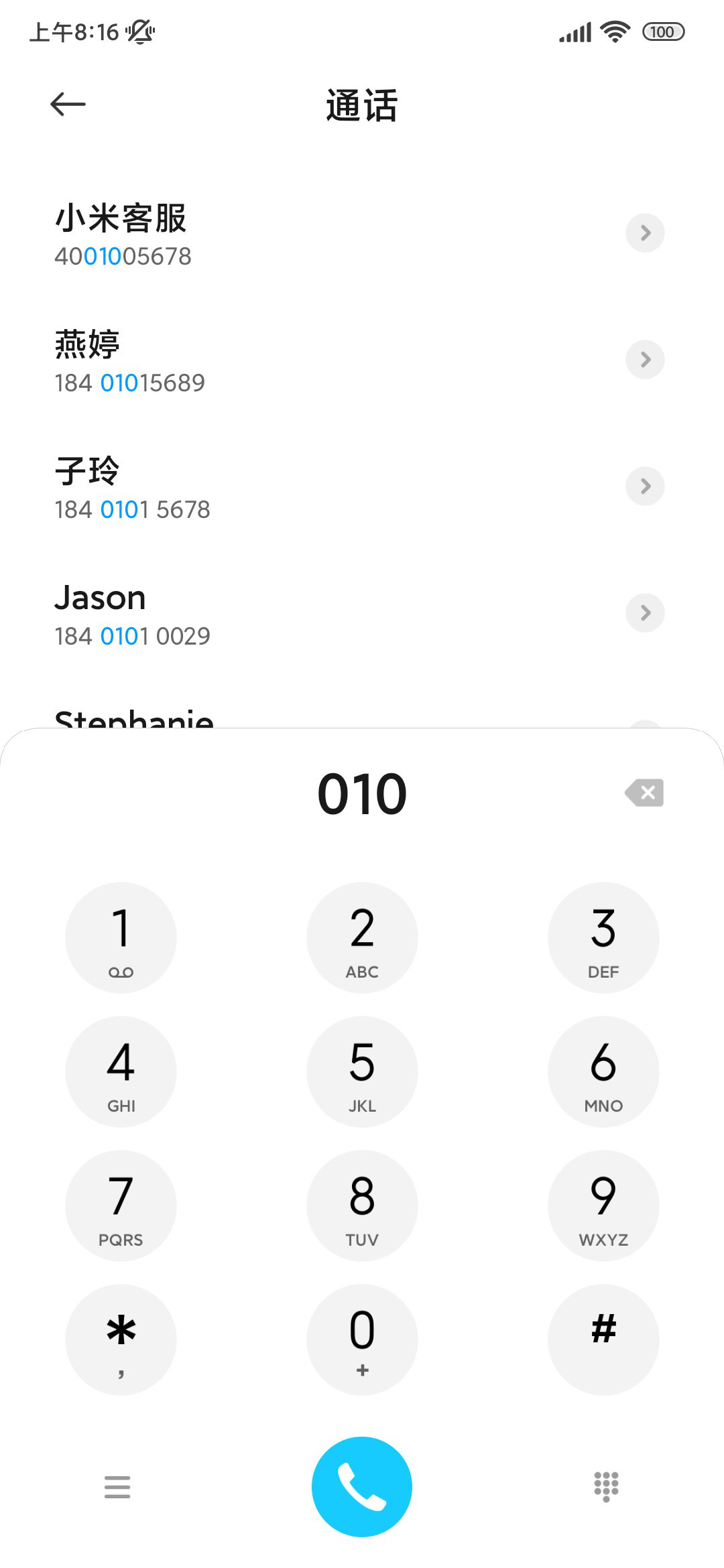
Task: Enter digit 2 on the dialpad
Action: [362, 937]
